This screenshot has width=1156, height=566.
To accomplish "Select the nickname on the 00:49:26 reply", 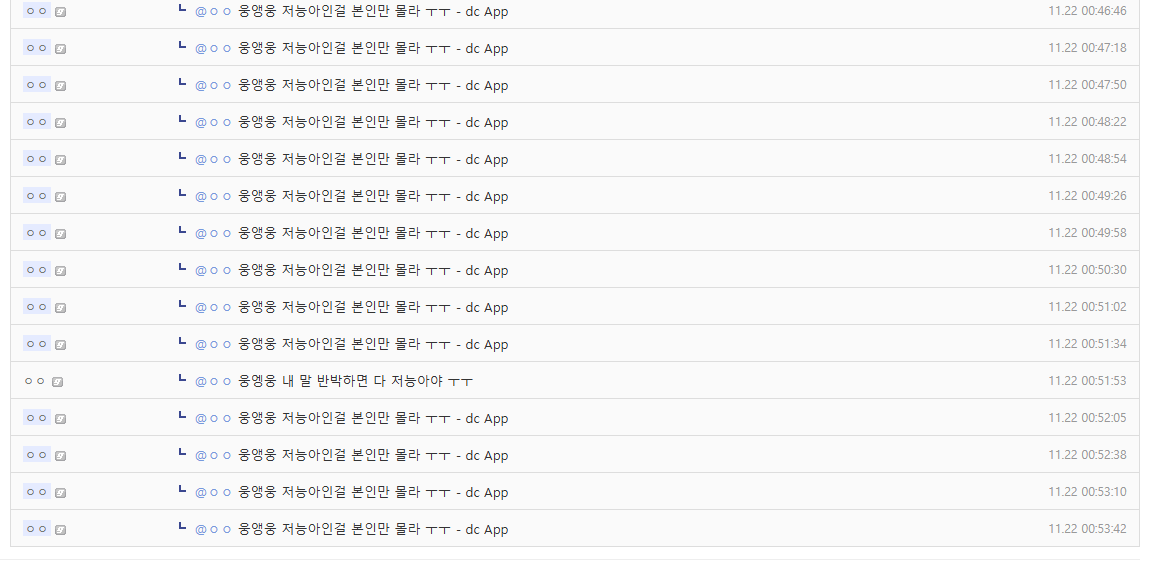I will point(37,196).
